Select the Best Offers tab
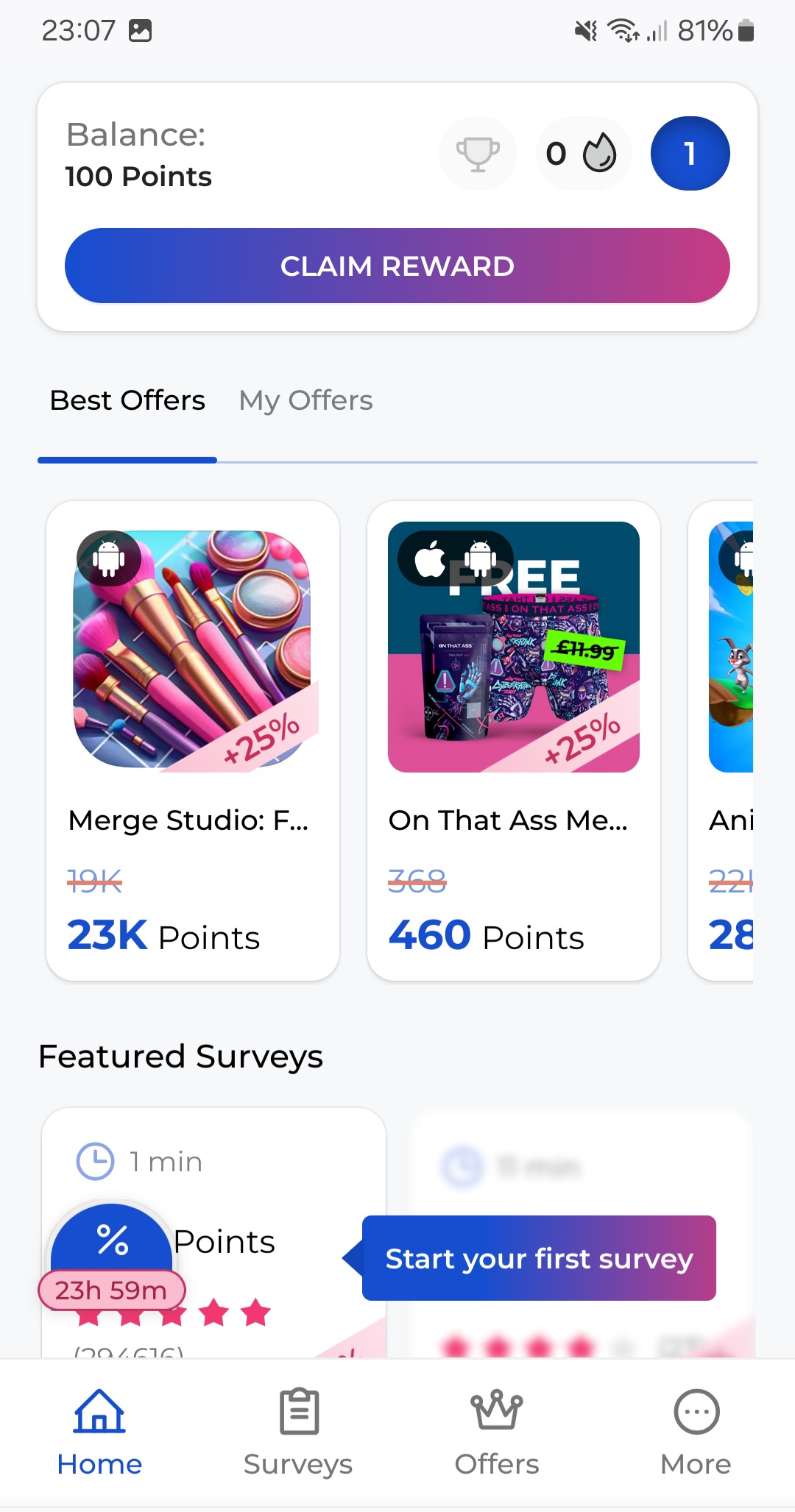 click(x=127, y=401)
